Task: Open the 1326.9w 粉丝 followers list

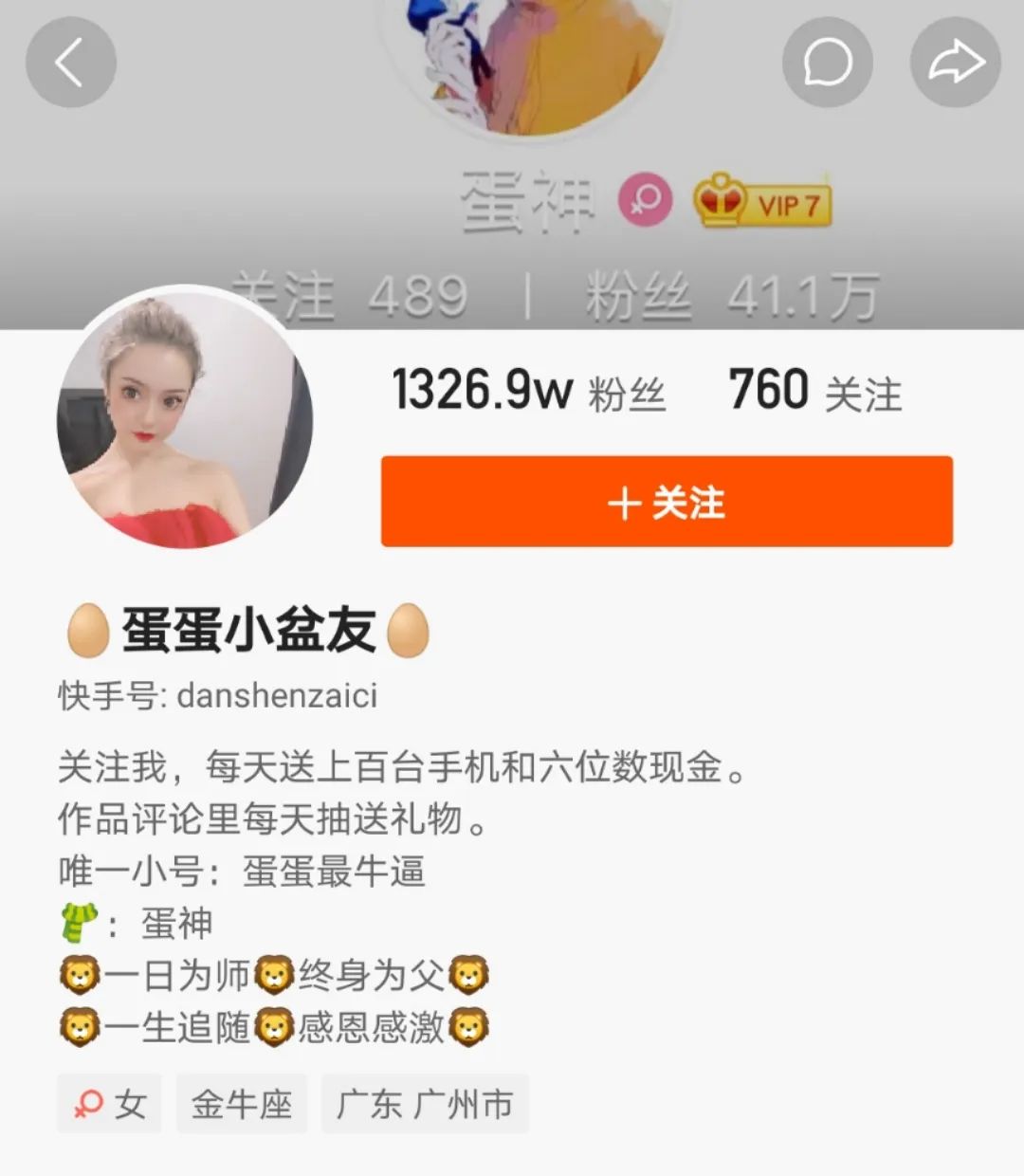Action: click(x=528, y=391)
